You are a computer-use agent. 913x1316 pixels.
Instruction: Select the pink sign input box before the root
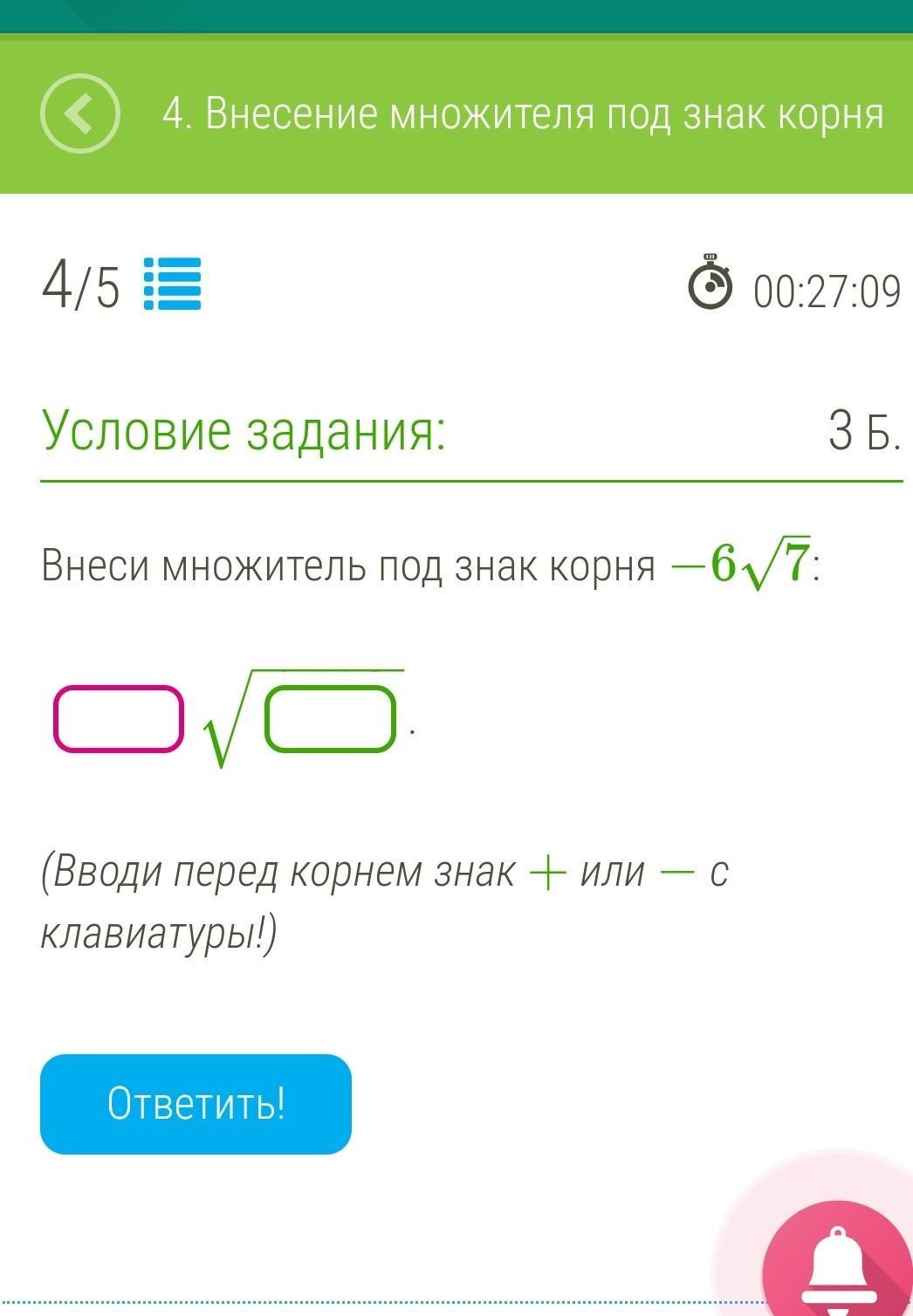click(119, 719)
